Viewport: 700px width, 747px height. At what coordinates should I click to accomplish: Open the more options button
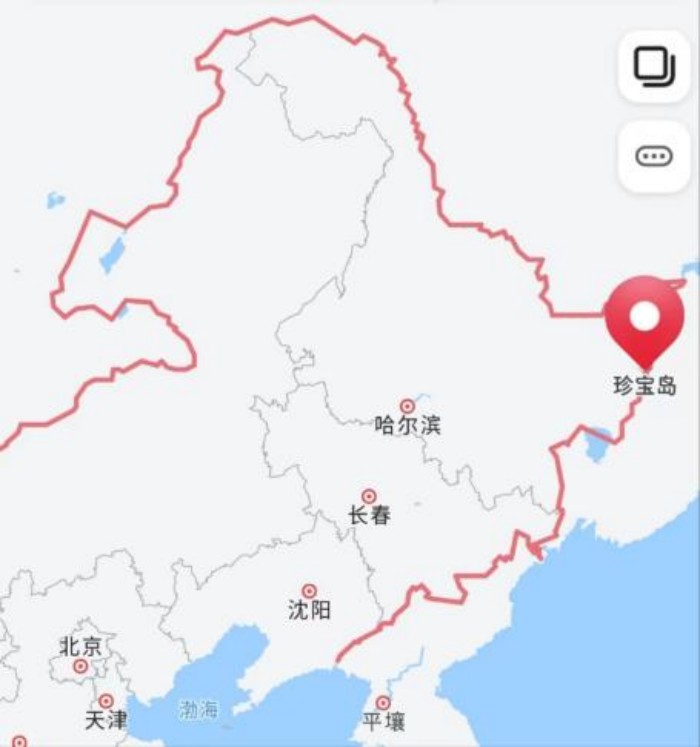point(654,156)
